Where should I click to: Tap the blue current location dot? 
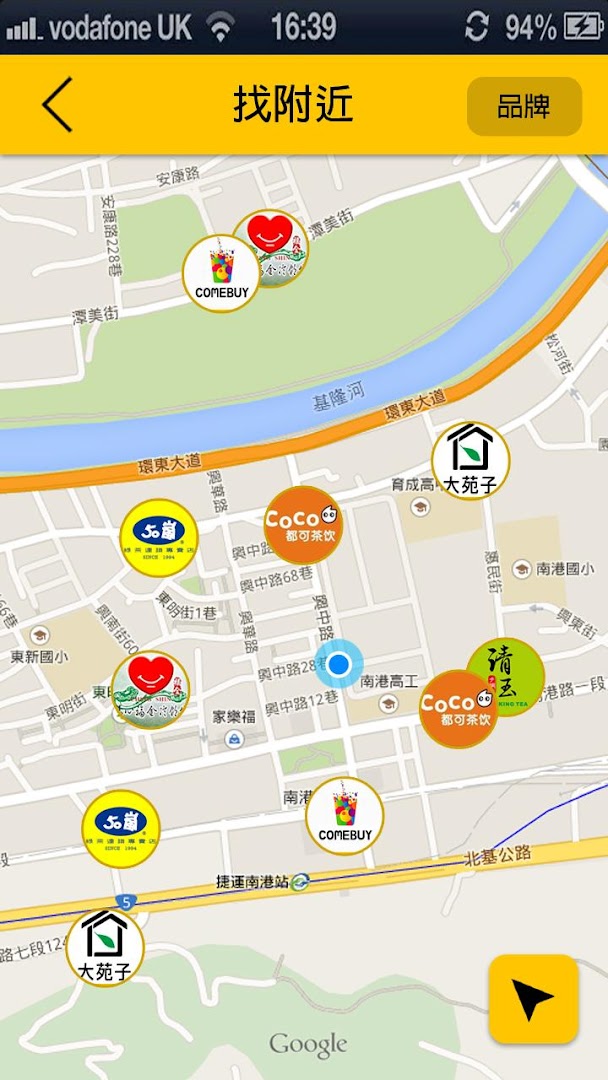pos(339,664)
